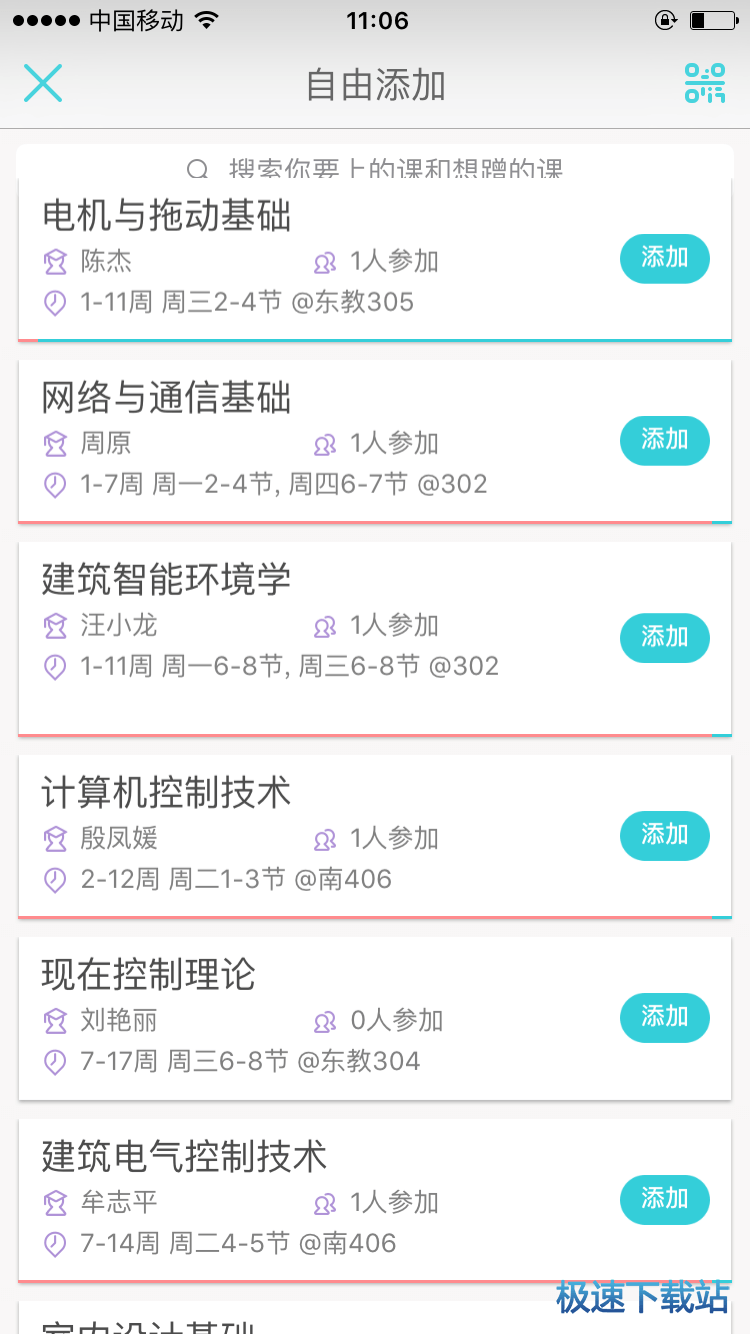This screenshot has height=1334, width=750.
Task: Open the 电机与拖动基础 course card
Action: [x=300, y=218]
